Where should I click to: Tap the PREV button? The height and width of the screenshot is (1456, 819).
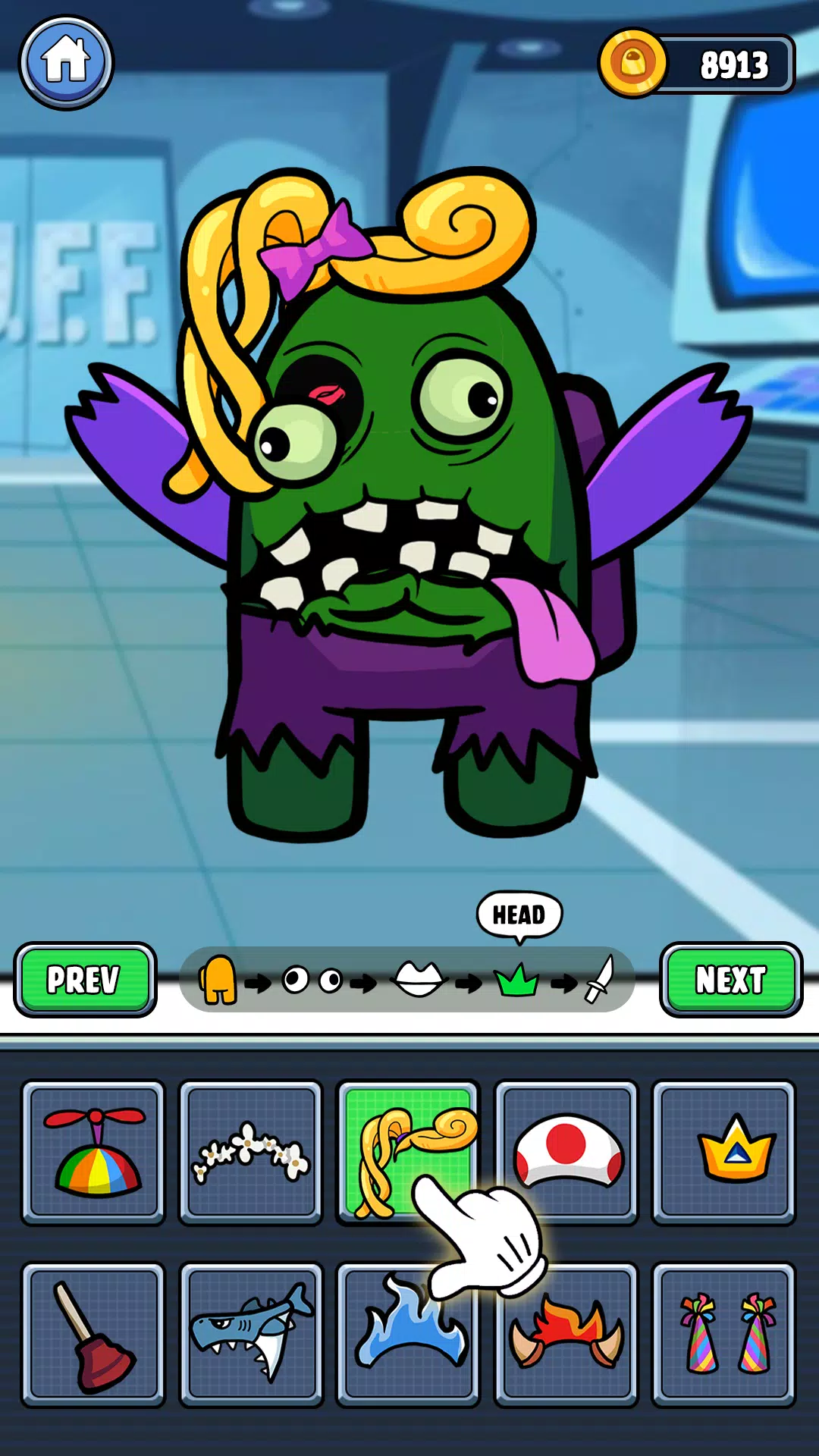tap(84, 979)
